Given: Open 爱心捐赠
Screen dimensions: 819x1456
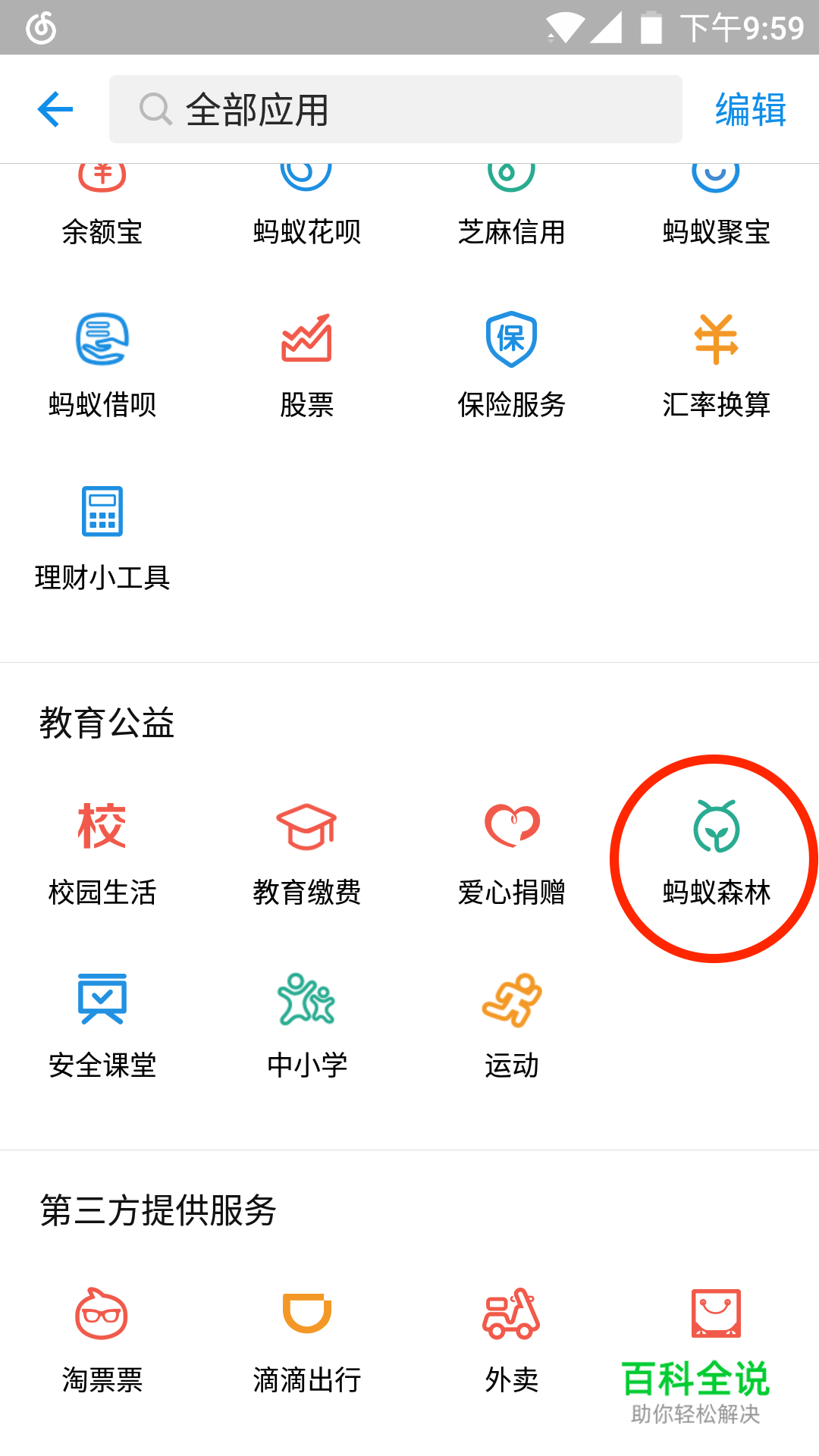Looking at the screenshot, I should [x=511, y=852].
